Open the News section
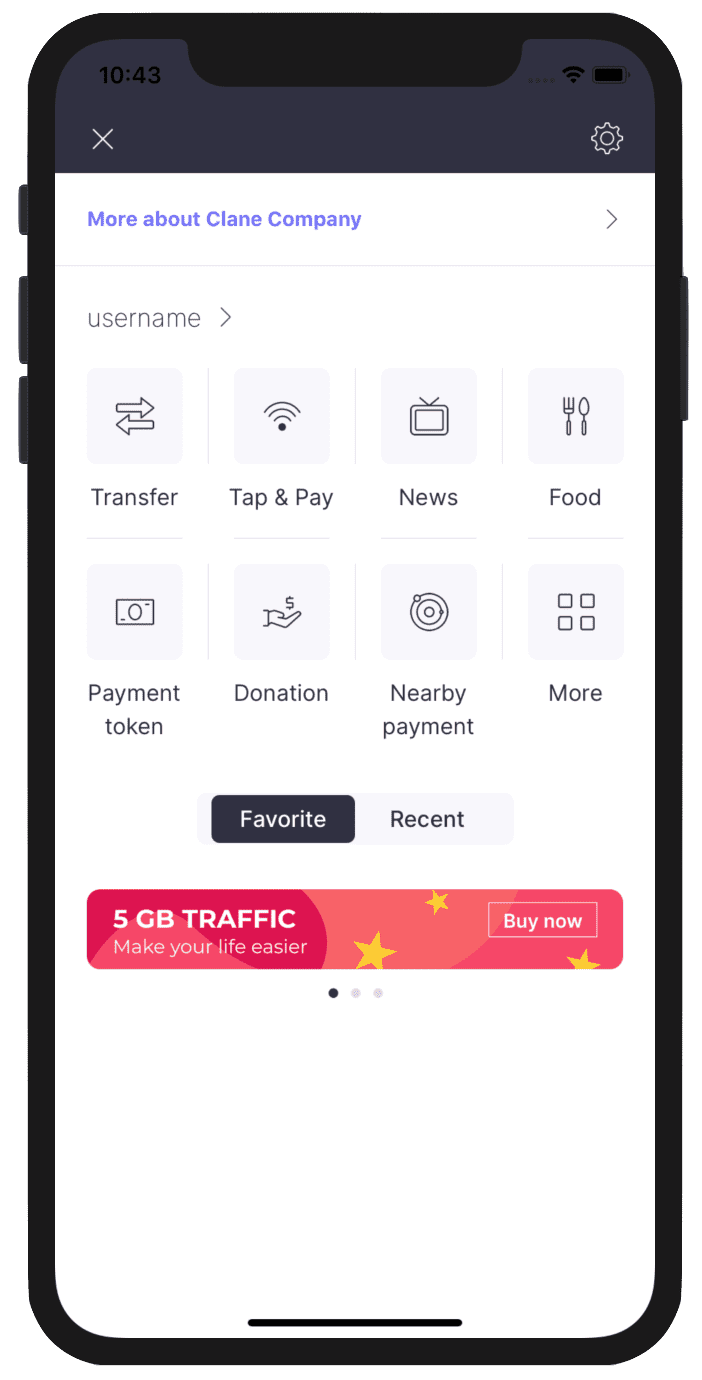Viewport: 702px width, 1380px height. [x=429, y=417]
